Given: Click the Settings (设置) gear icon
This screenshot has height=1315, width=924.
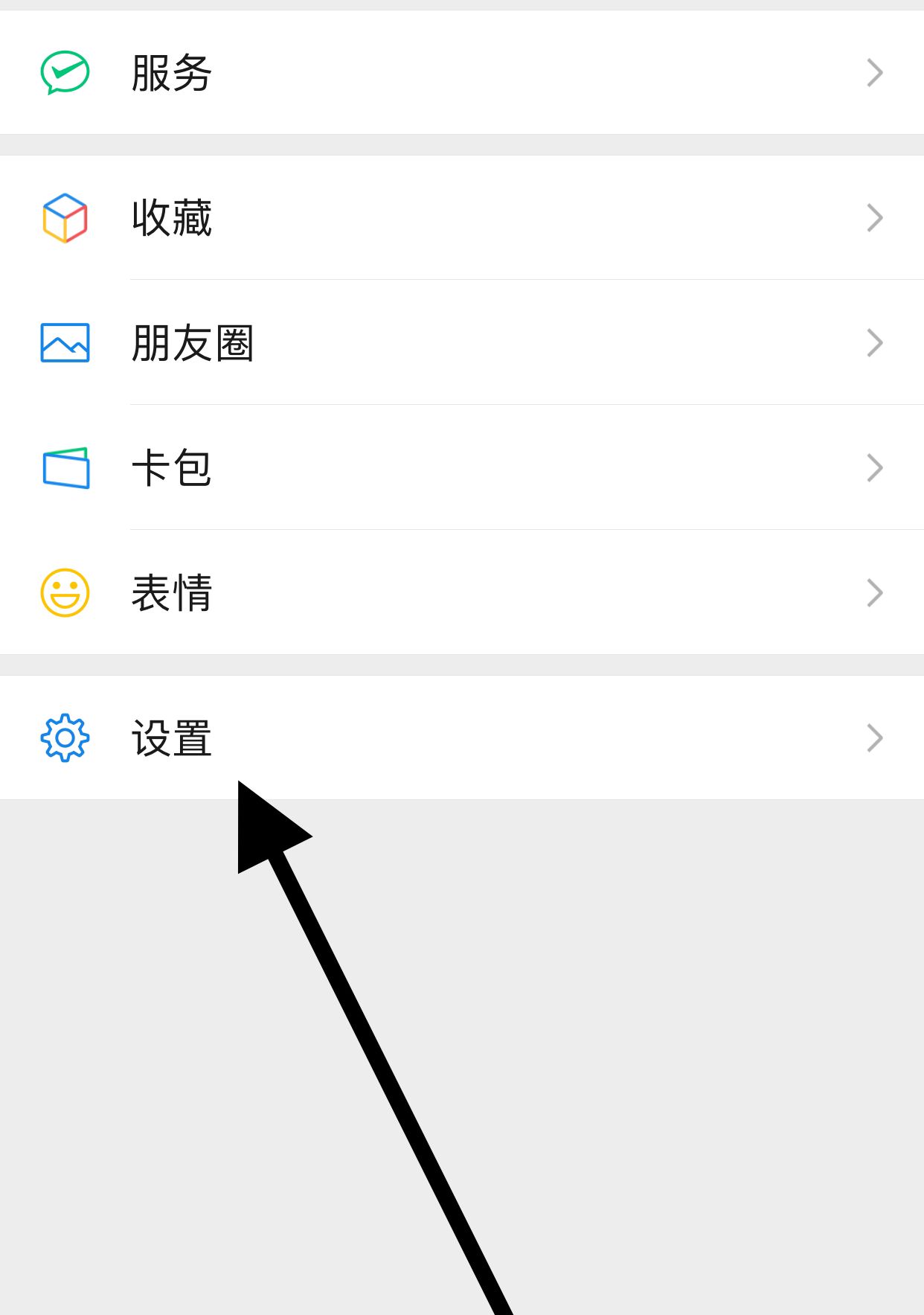Looking at the screenshot, I should 65,738.
